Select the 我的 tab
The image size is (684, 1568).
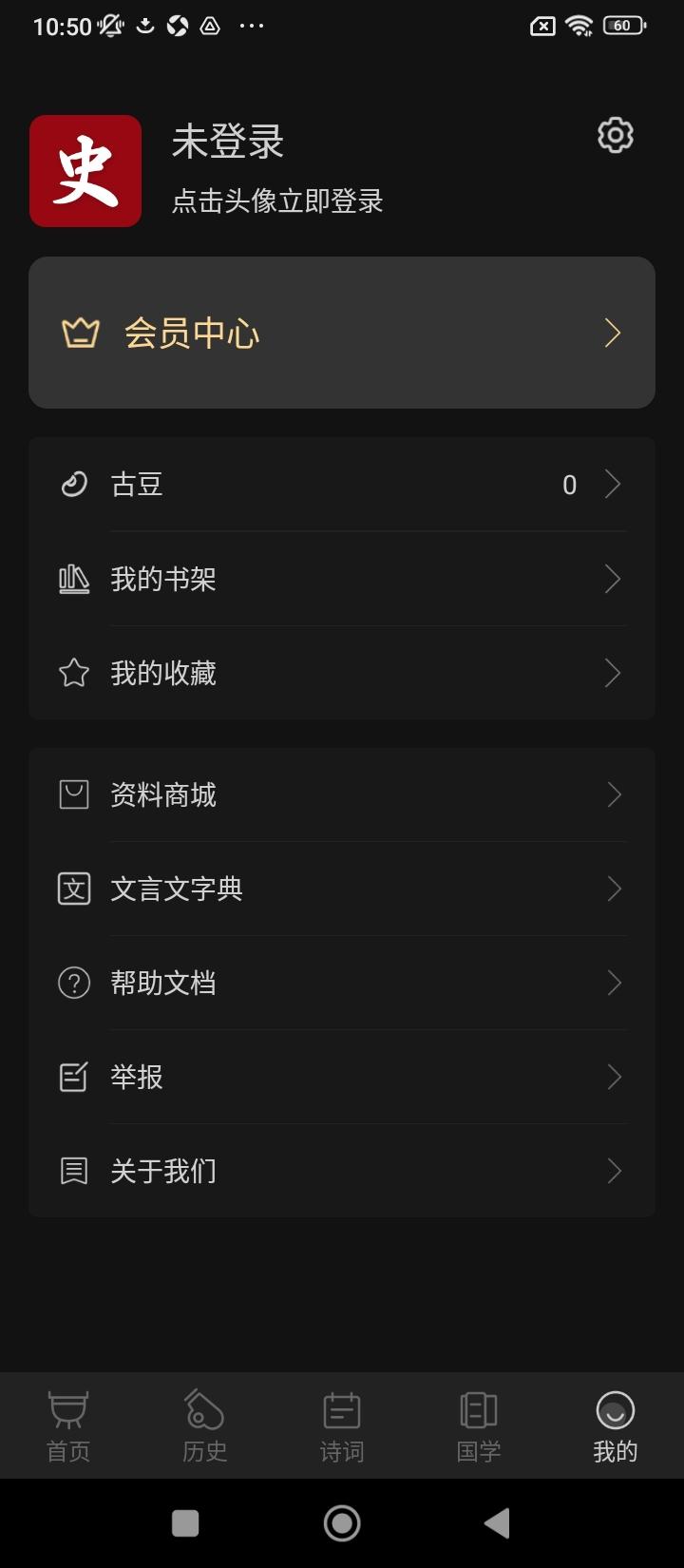(x=616, y=1425)
